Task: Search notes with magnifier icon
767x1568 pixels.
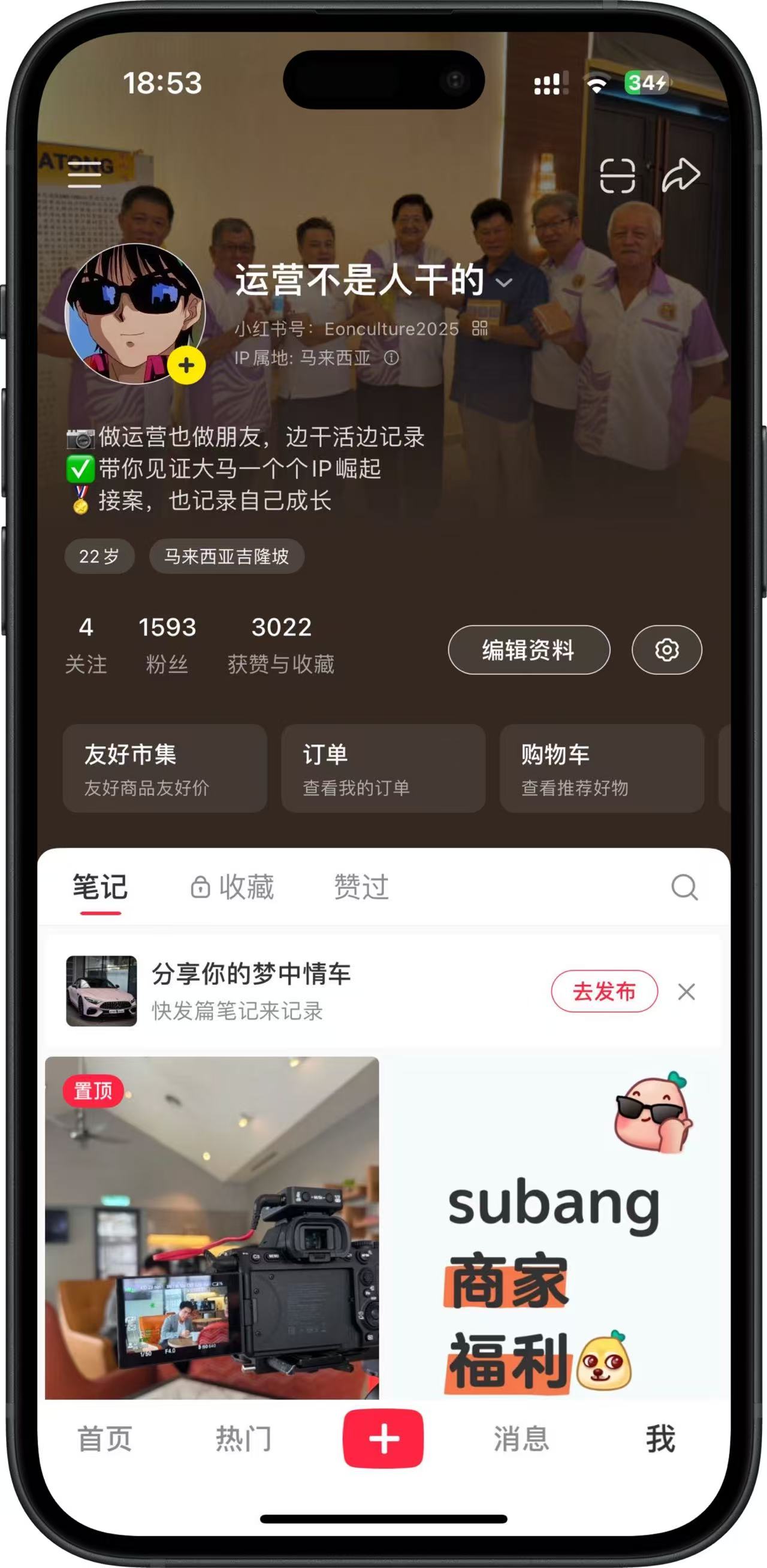Action: (x=684, y=887)
